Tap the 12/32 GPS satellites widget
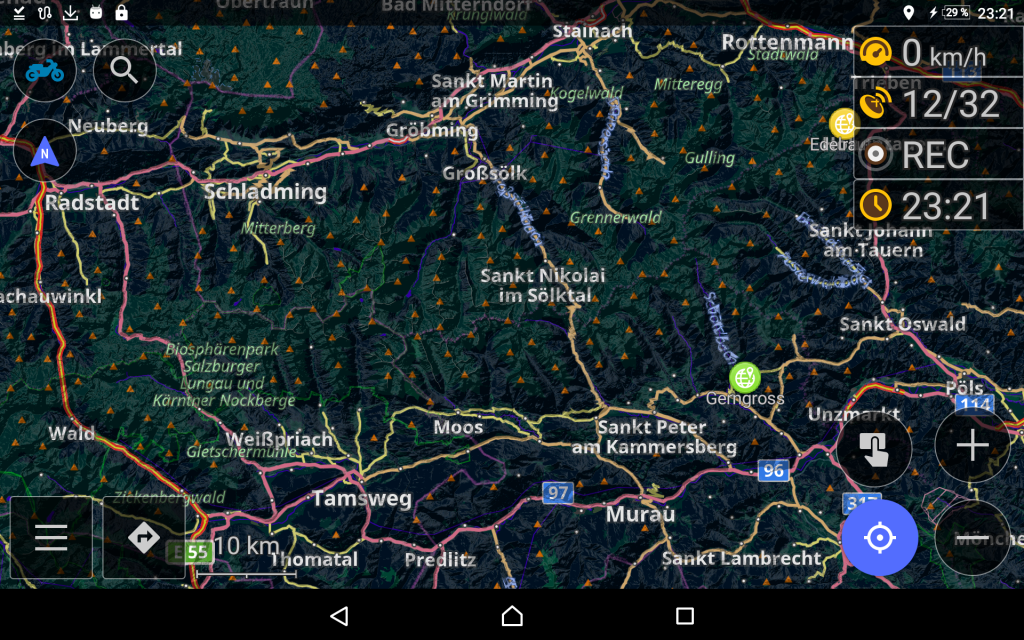 [938, 103]
